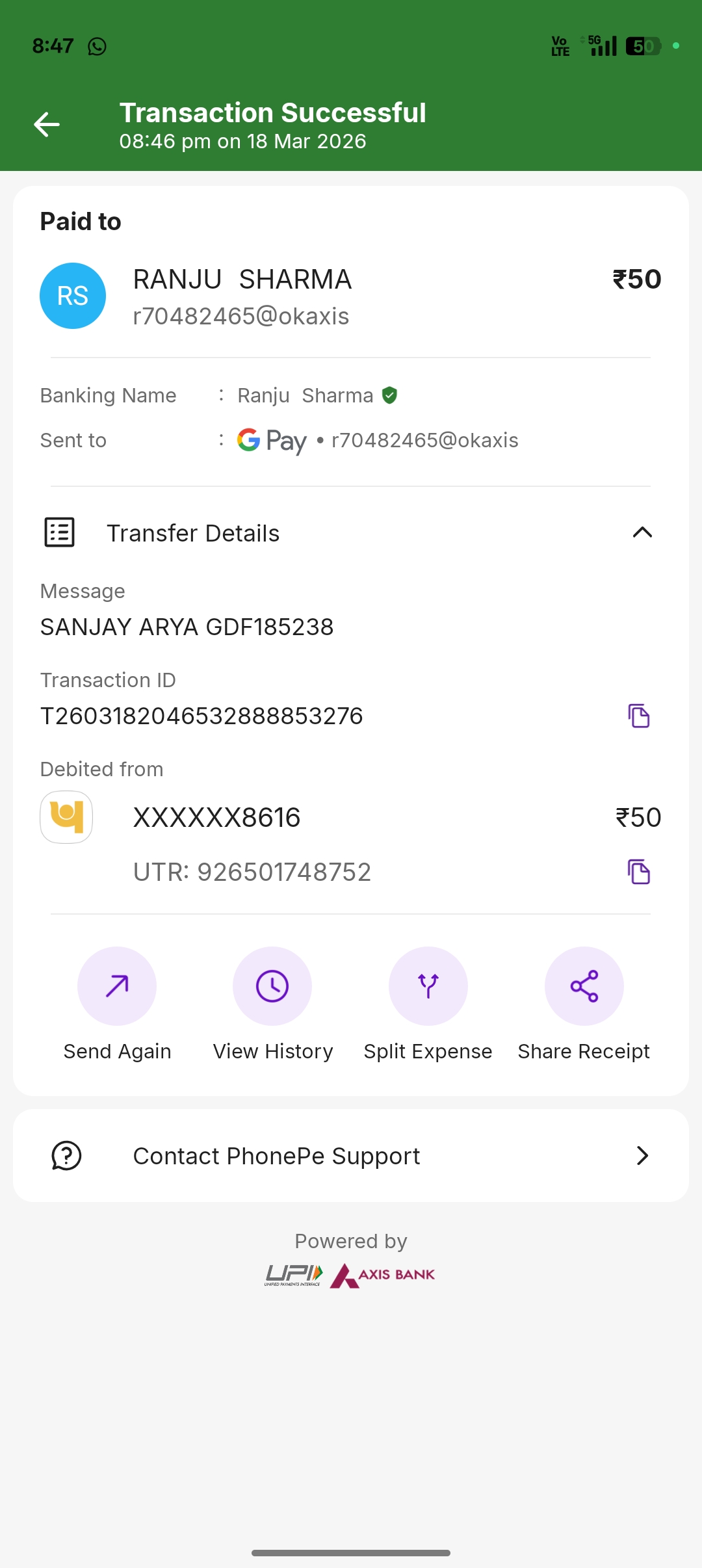Go back using the top arrow
The height and width of the screenshot is (1568, 702).
pyautogui.click(x=47, y=124)
